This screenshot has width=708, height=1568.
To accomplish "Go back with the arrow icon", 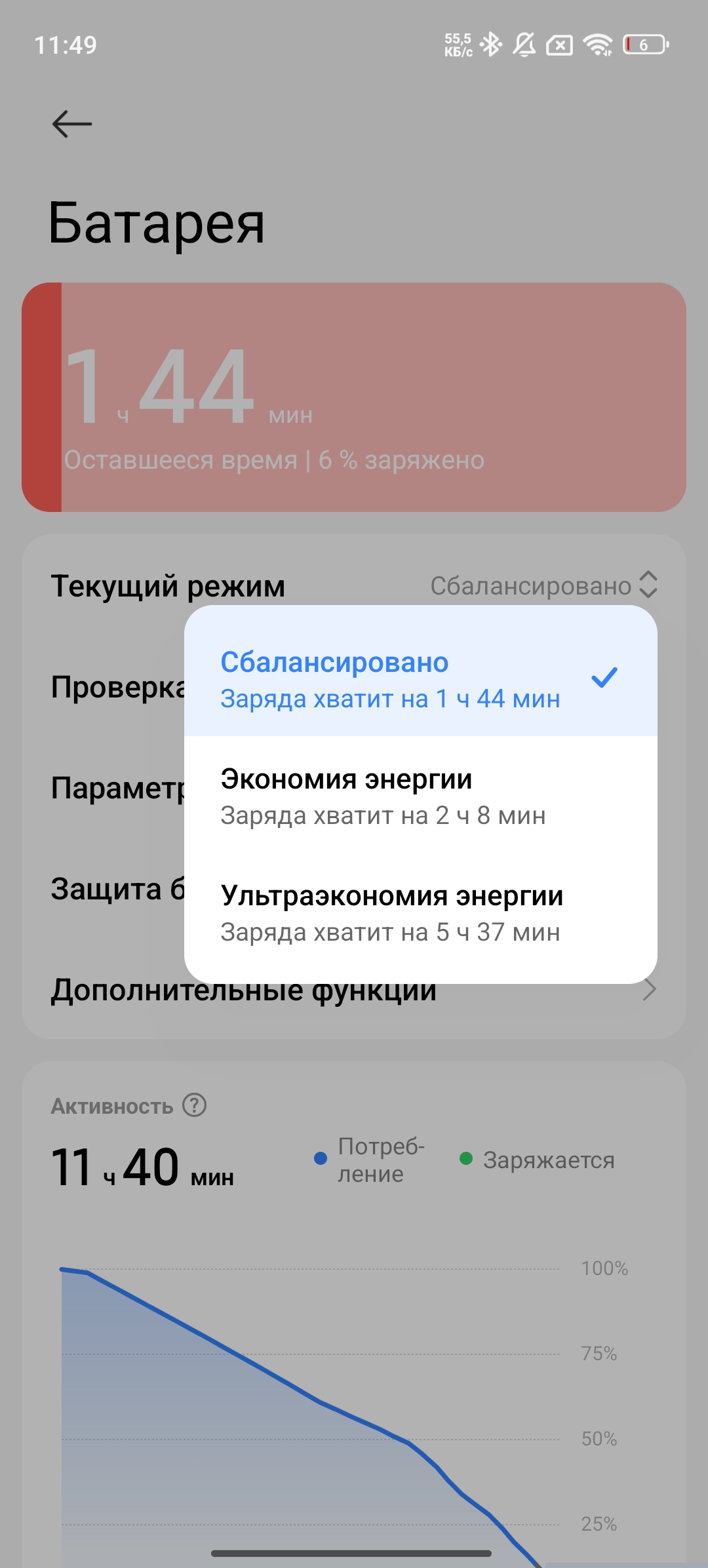I will tap(72, 124).
